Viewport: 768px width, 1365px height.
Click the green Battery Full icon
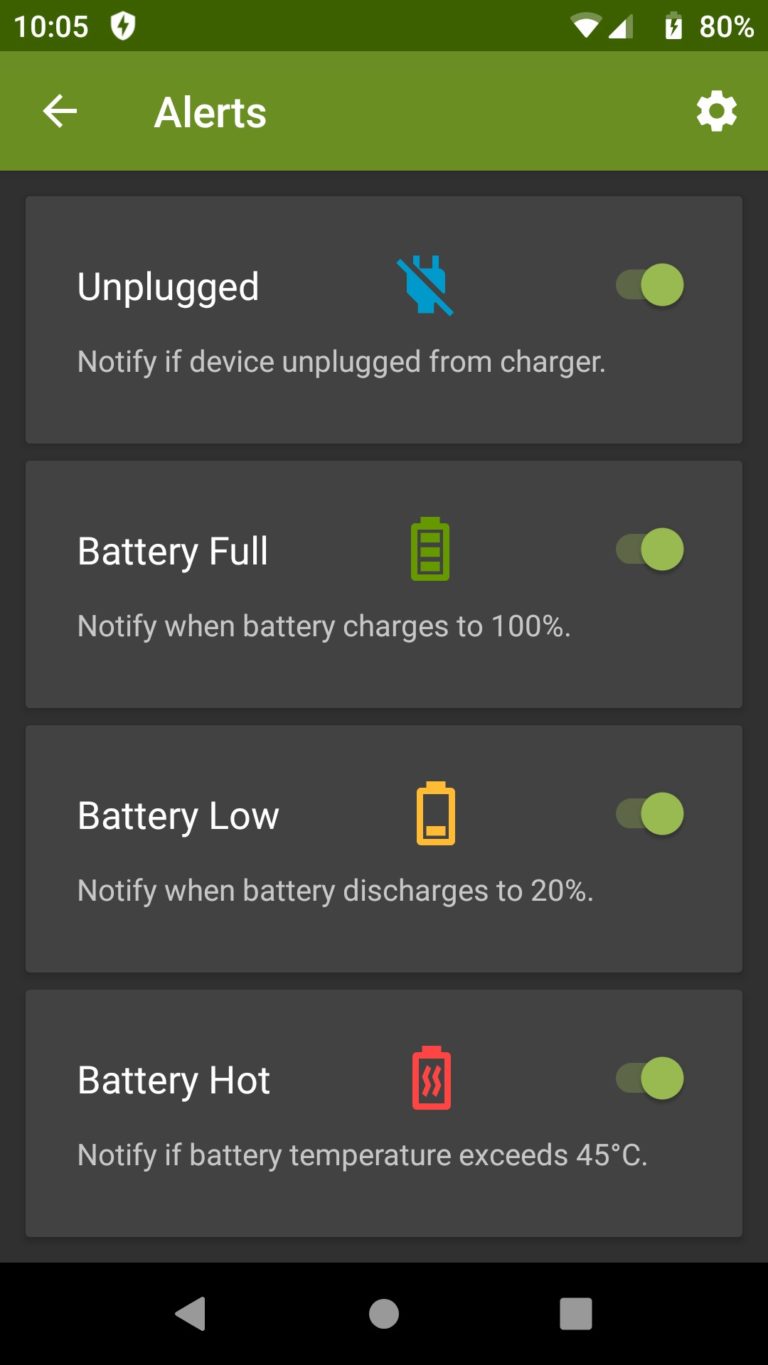[x=428, y=549]
